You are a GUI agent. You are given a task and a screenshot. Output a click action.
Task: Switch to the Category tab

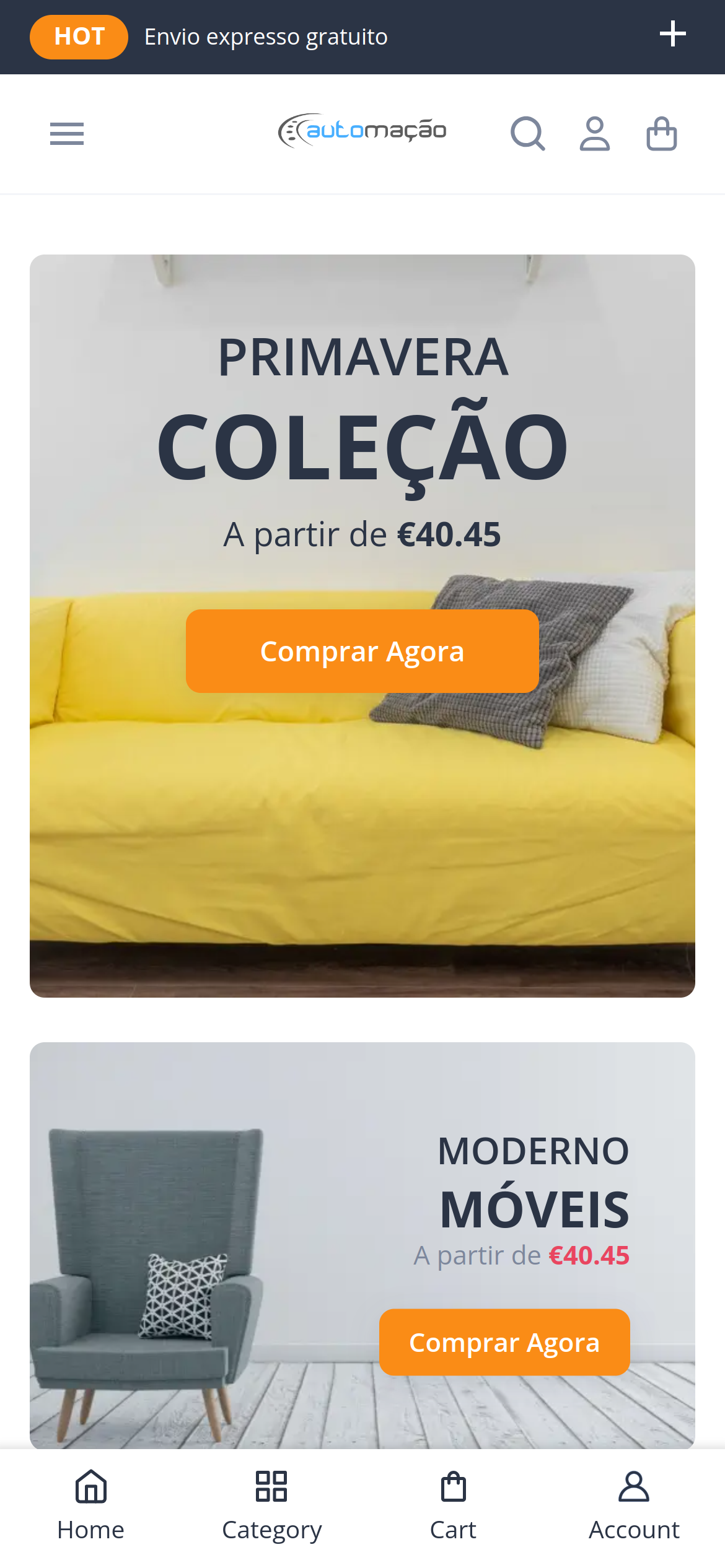coord(271,1505)
